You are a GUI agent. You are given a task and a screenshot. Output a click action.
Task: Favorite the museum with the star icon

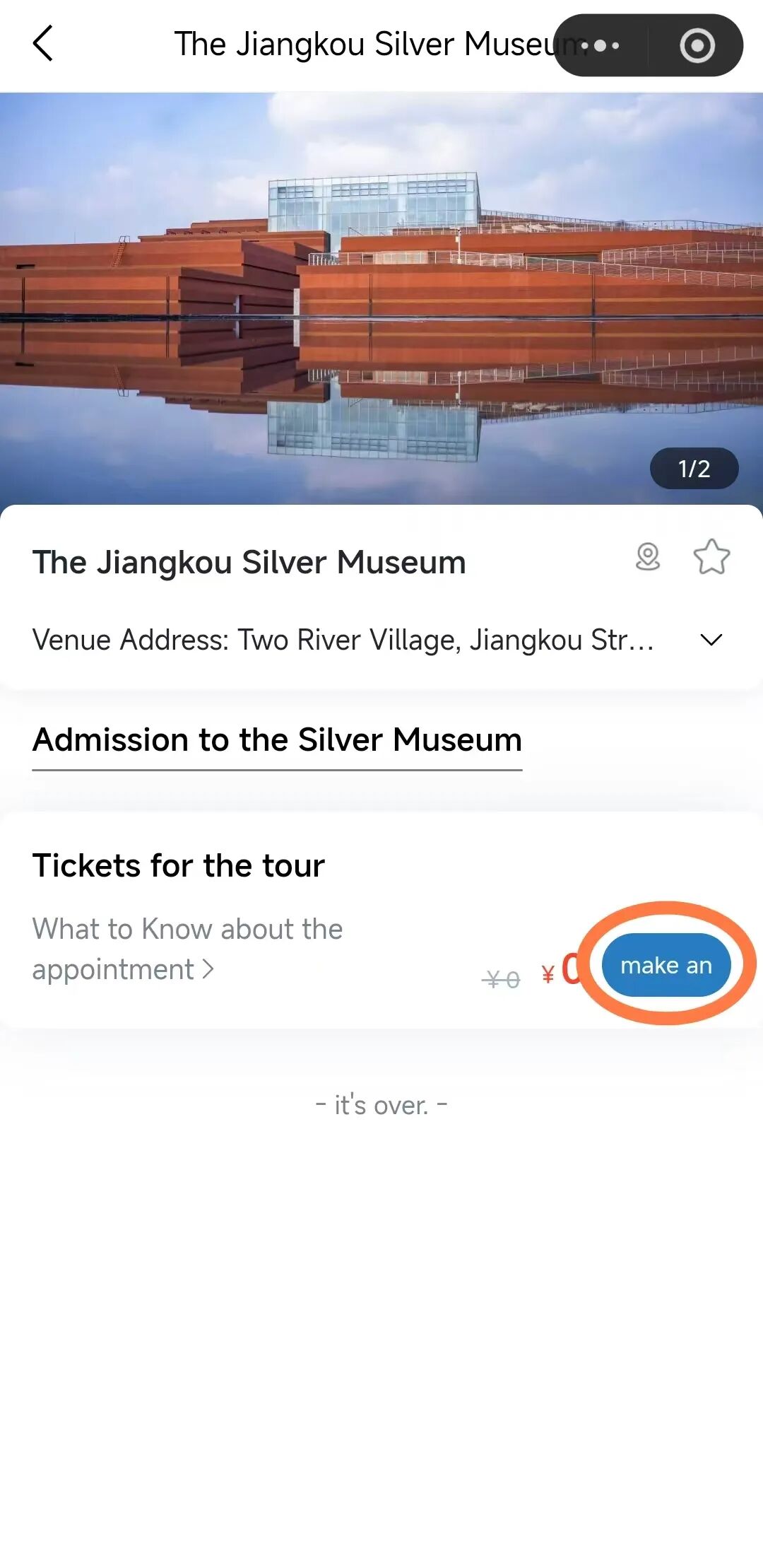(711, 557)
